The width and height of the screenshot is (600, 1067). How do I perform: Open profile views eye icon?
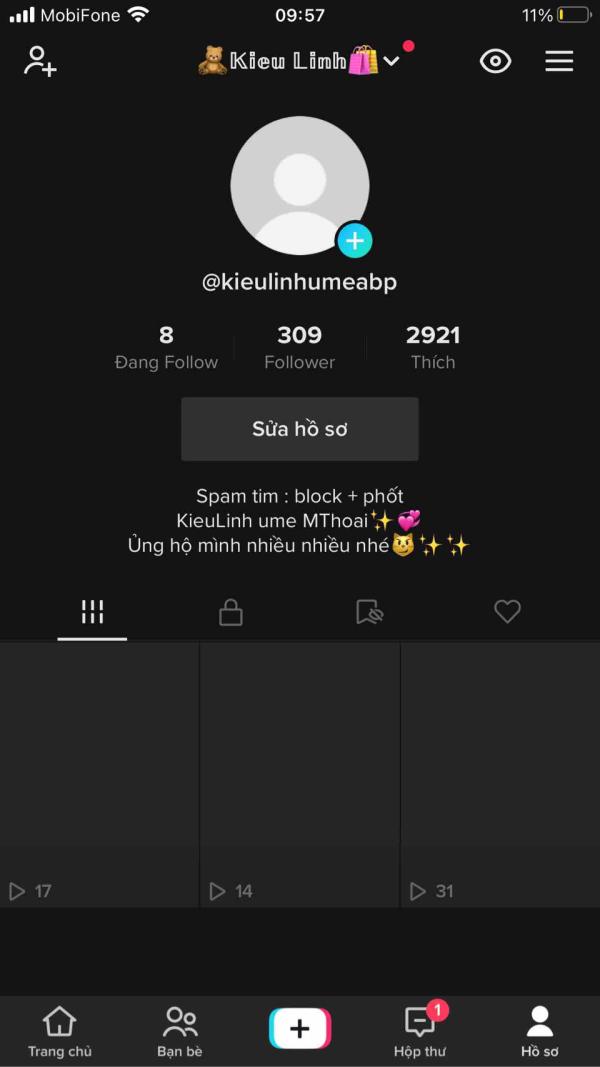[x=495, y=62]
